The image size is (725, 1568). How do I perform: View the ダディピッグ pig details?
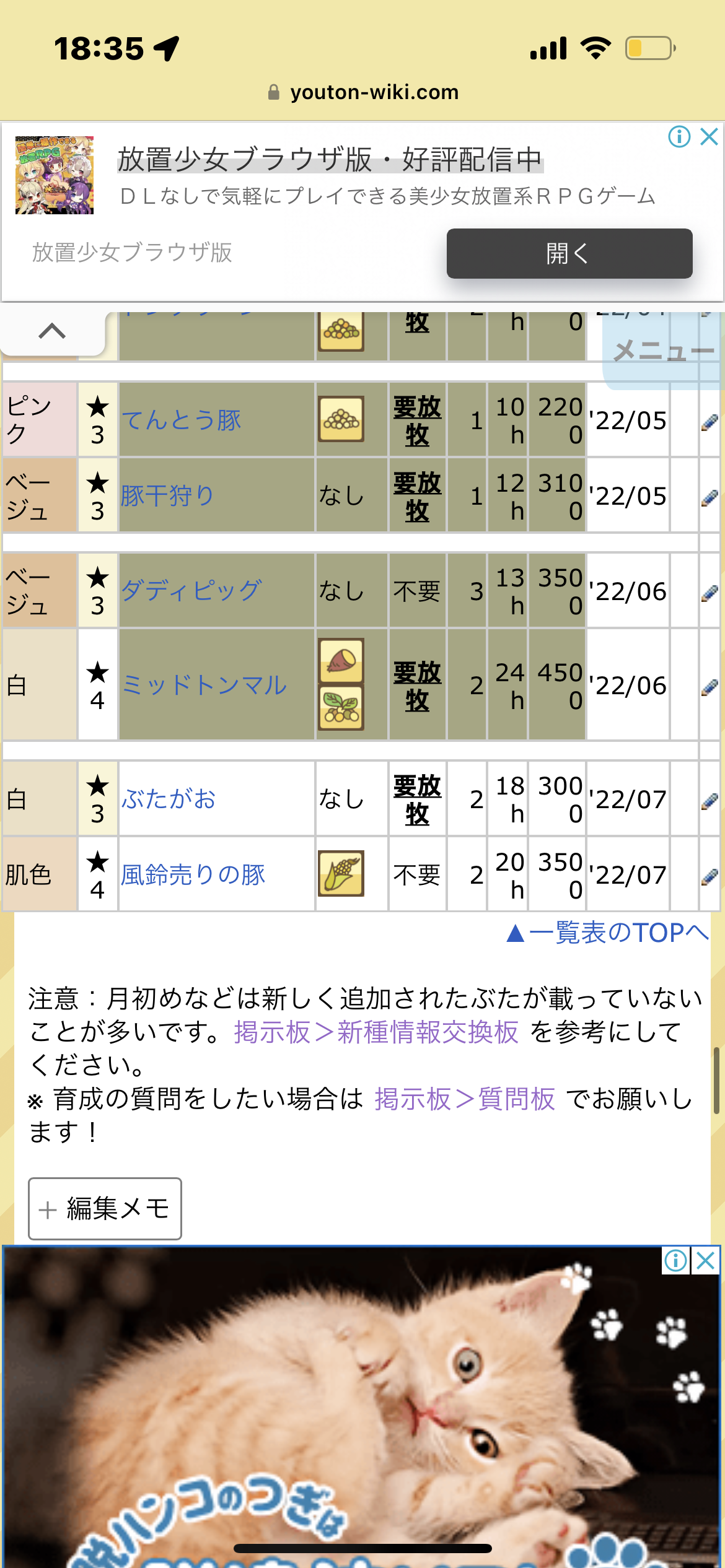click(x=191, y=591)
